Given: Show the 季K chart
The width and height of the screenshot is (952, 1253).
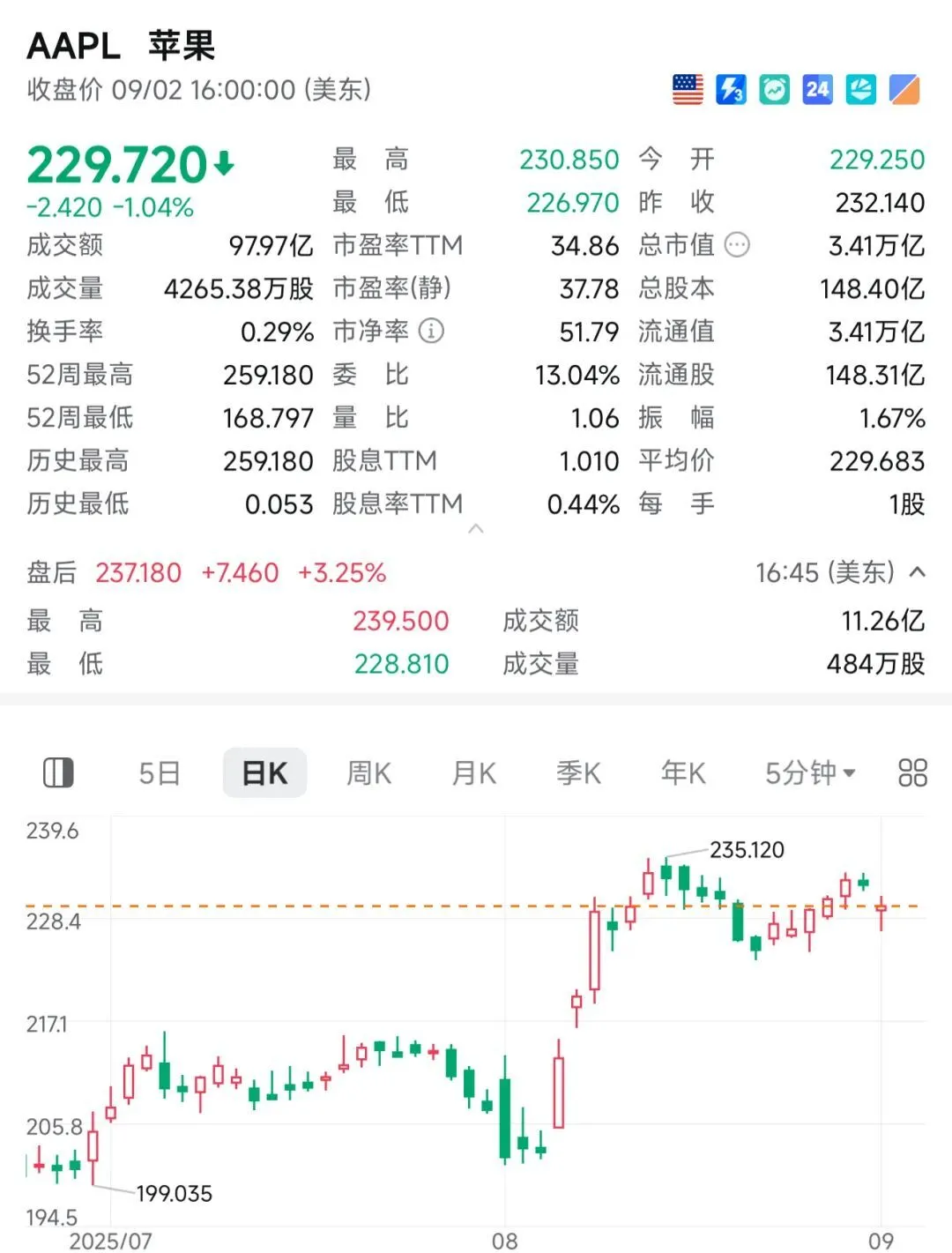Looking at the screenshot, I should pos(578,773).
